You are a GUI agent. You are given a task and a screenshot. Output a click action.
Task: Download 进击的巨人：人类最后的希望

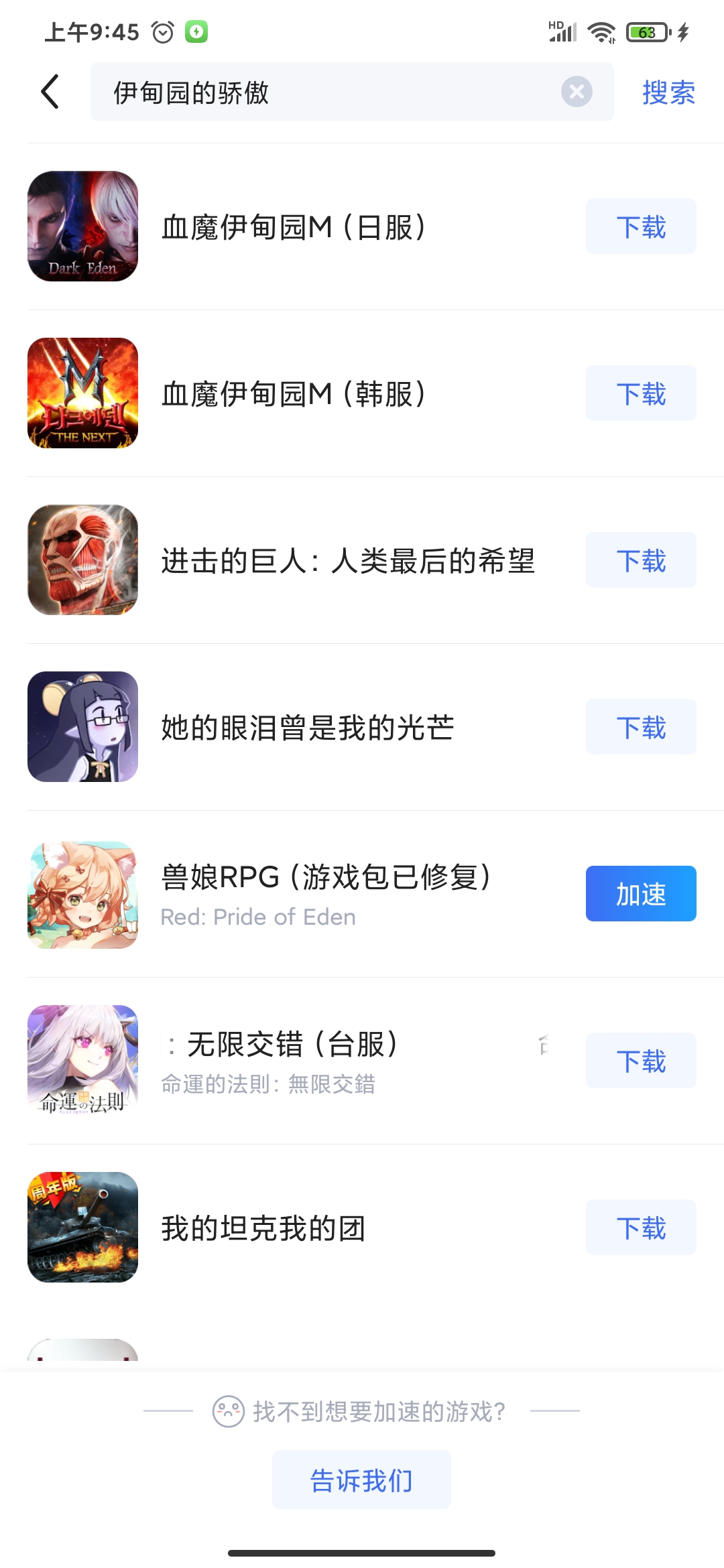640,560
